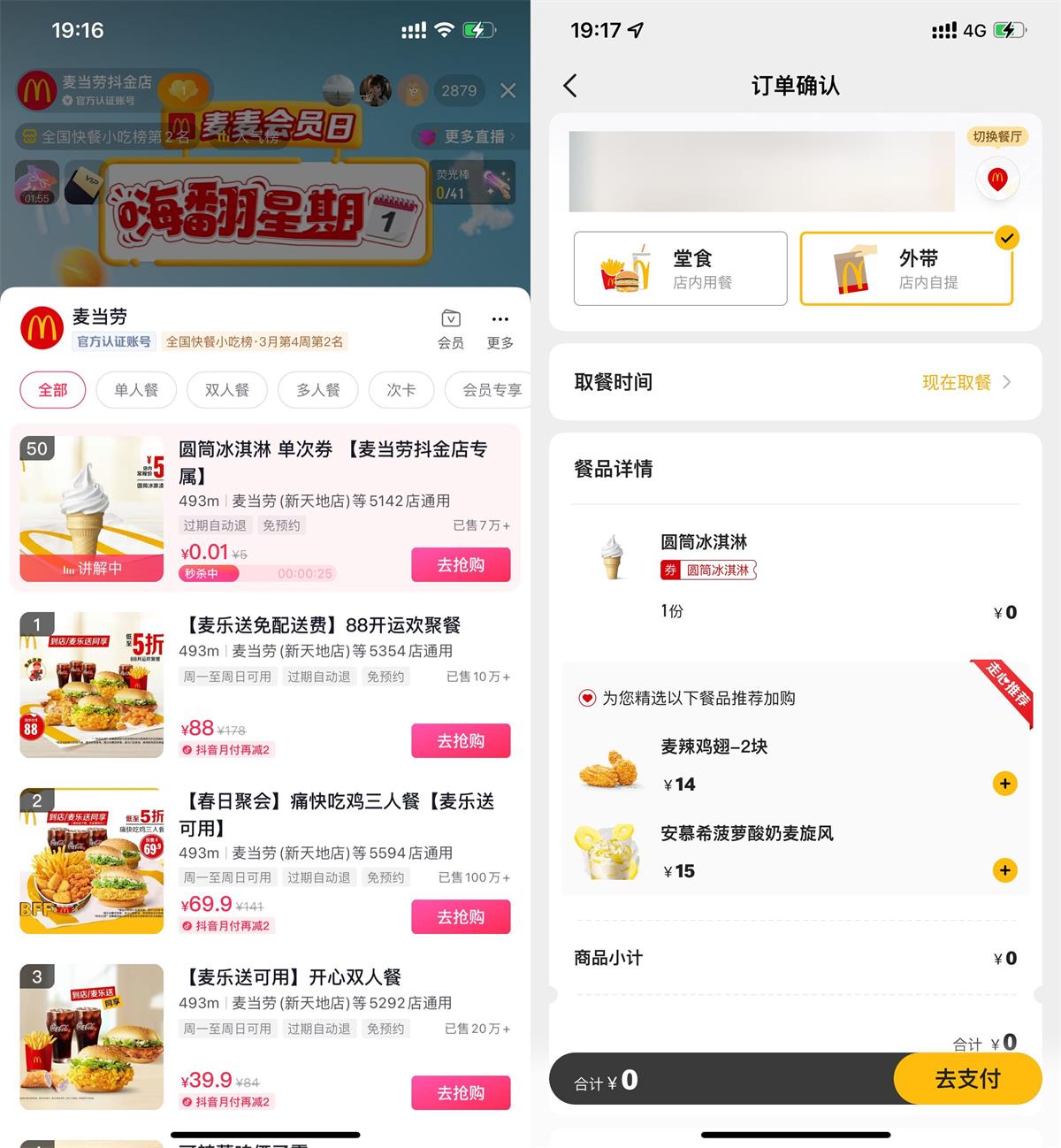Tap 去抢购 on the ¥0.01 ice cream coupon
This screenshot has height=1148, width=1061.
pos(461,564)
